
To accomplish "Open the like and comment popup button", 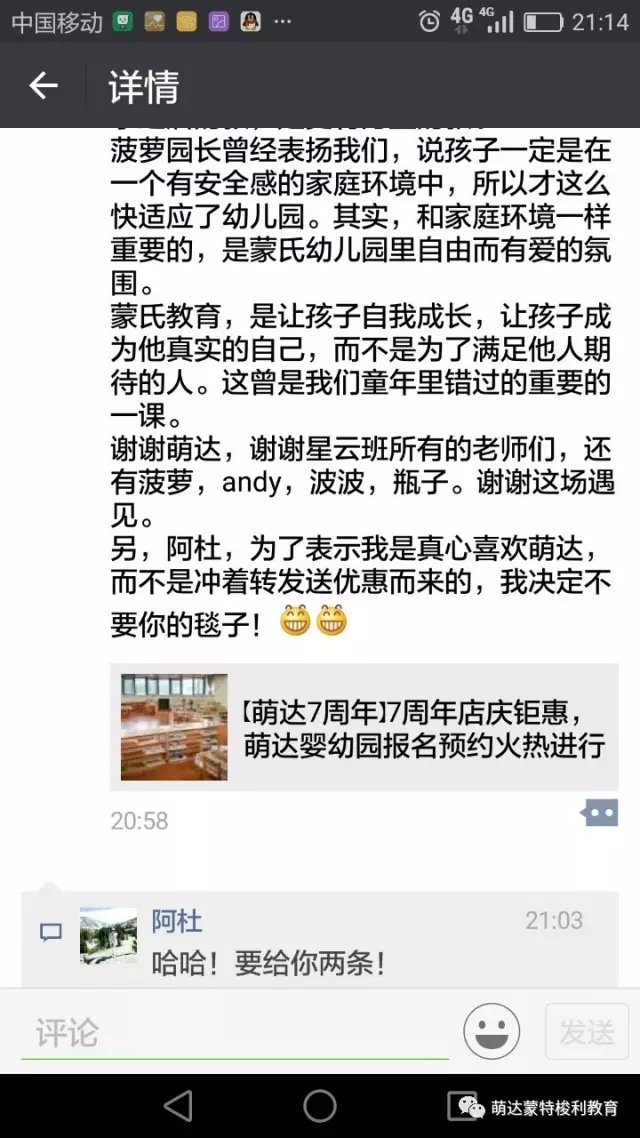I will coord(599,813).
